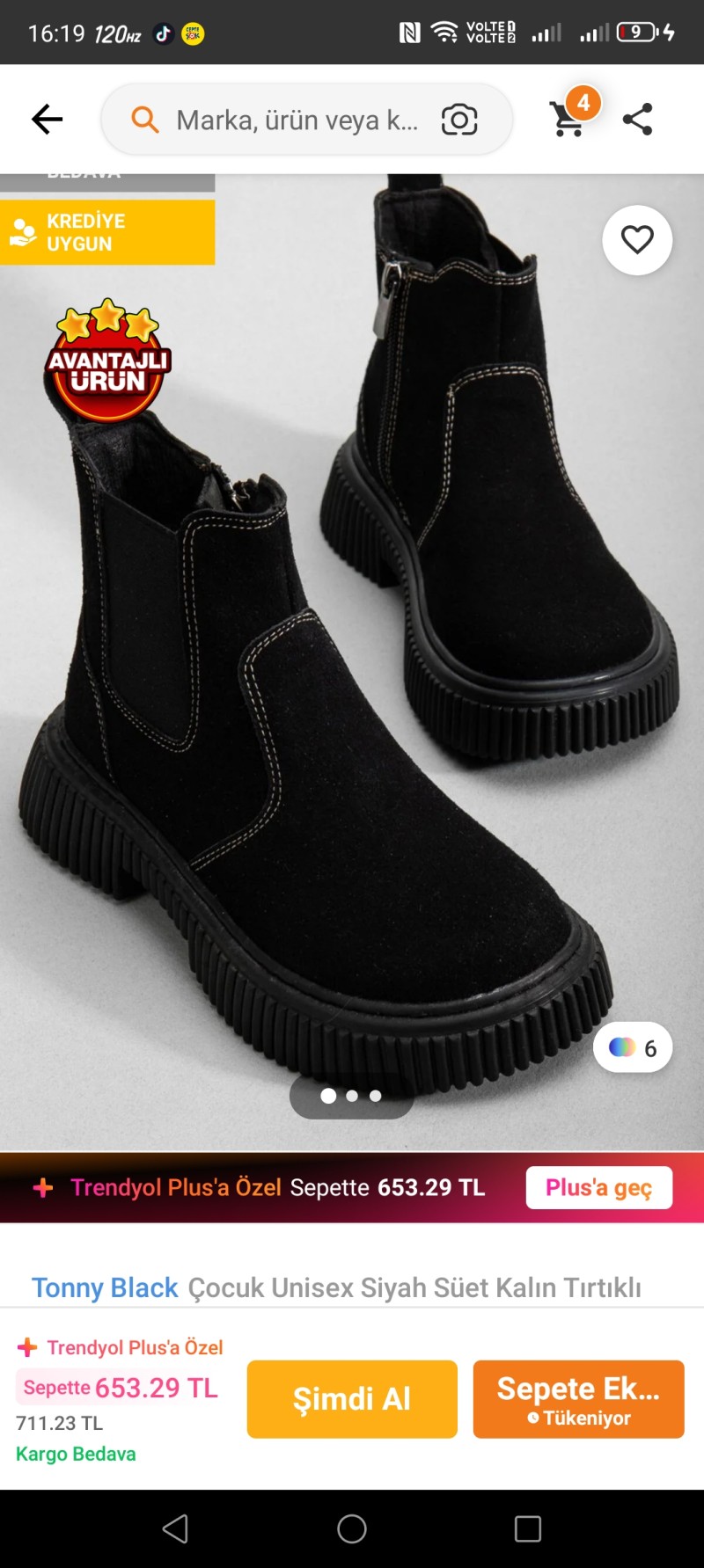
Task: Open the shopping cart
Action: [x=569, y=119]
